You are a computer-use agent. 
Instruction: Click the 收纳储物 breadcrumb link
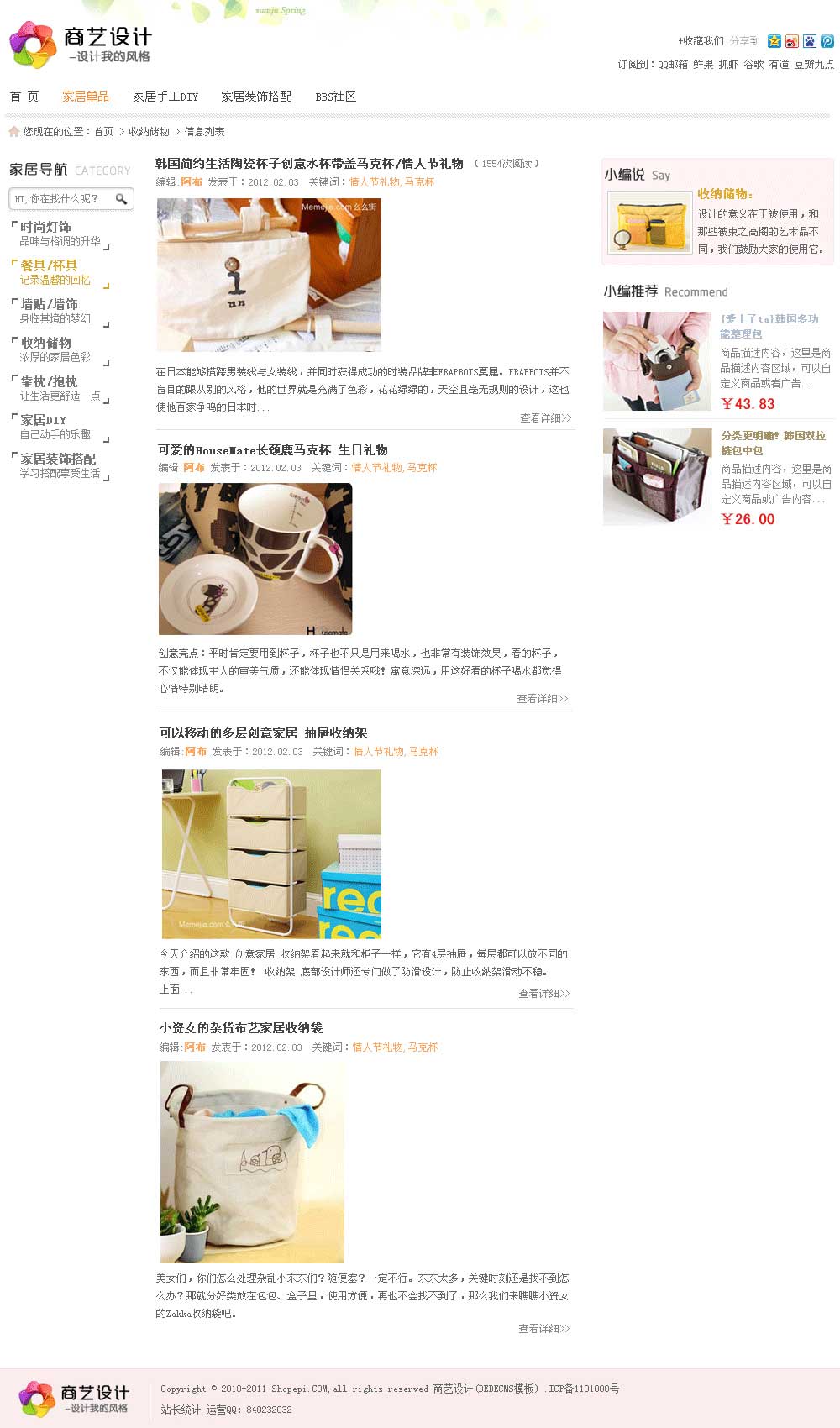[x=149, y=132]
